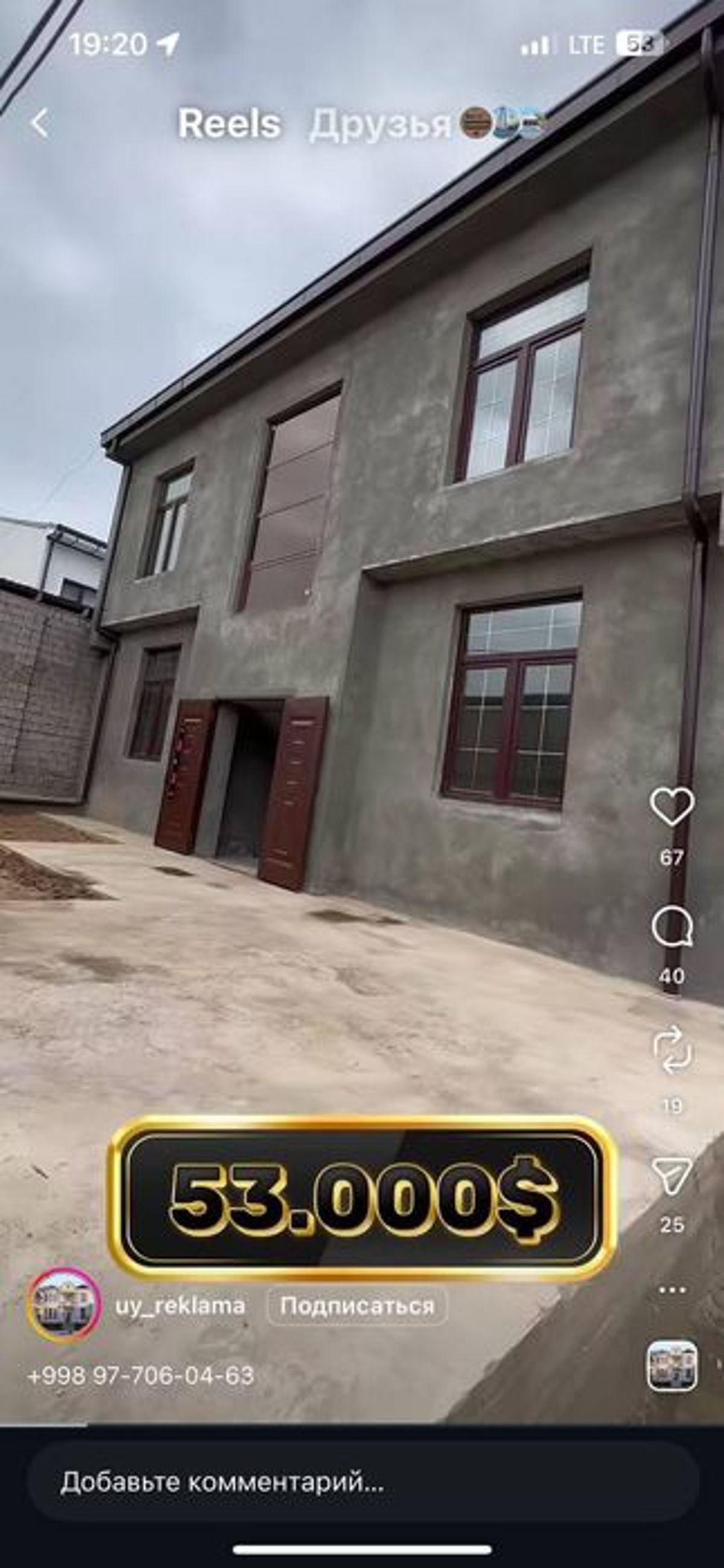Share the reel via paper plane

coord(672,1176)
